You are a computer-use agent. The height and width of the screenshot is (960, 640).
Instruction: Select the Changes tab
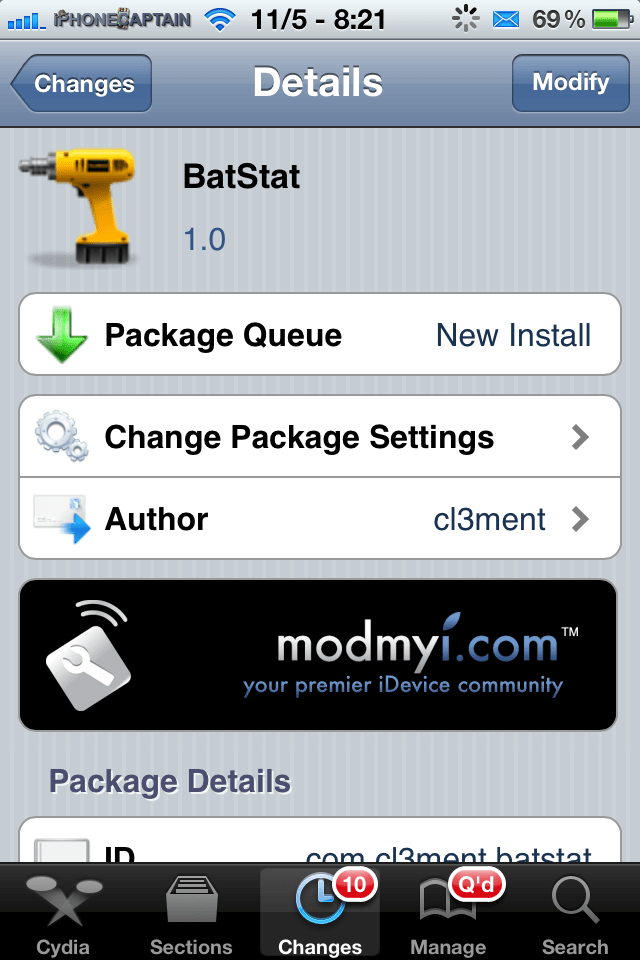tap(320, 912)
